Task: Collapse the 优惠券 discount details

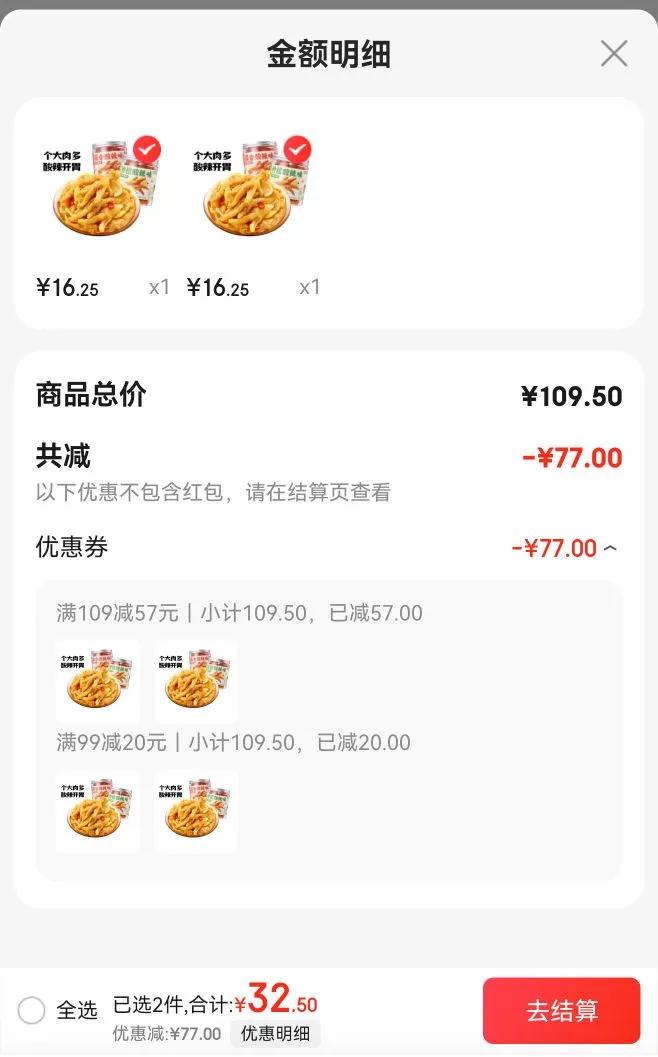Action: tap(611, 549)
